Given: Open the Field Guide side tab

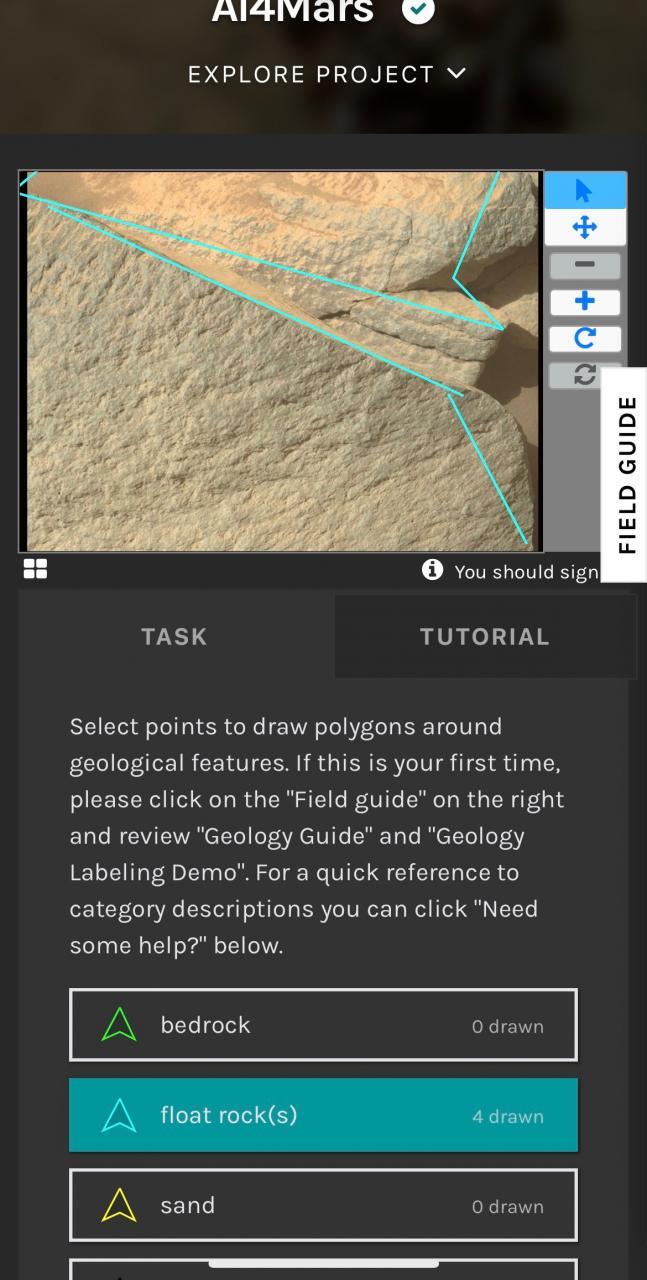Looking at the screenshot, I should pyautogui.click(x=625, y=475).
